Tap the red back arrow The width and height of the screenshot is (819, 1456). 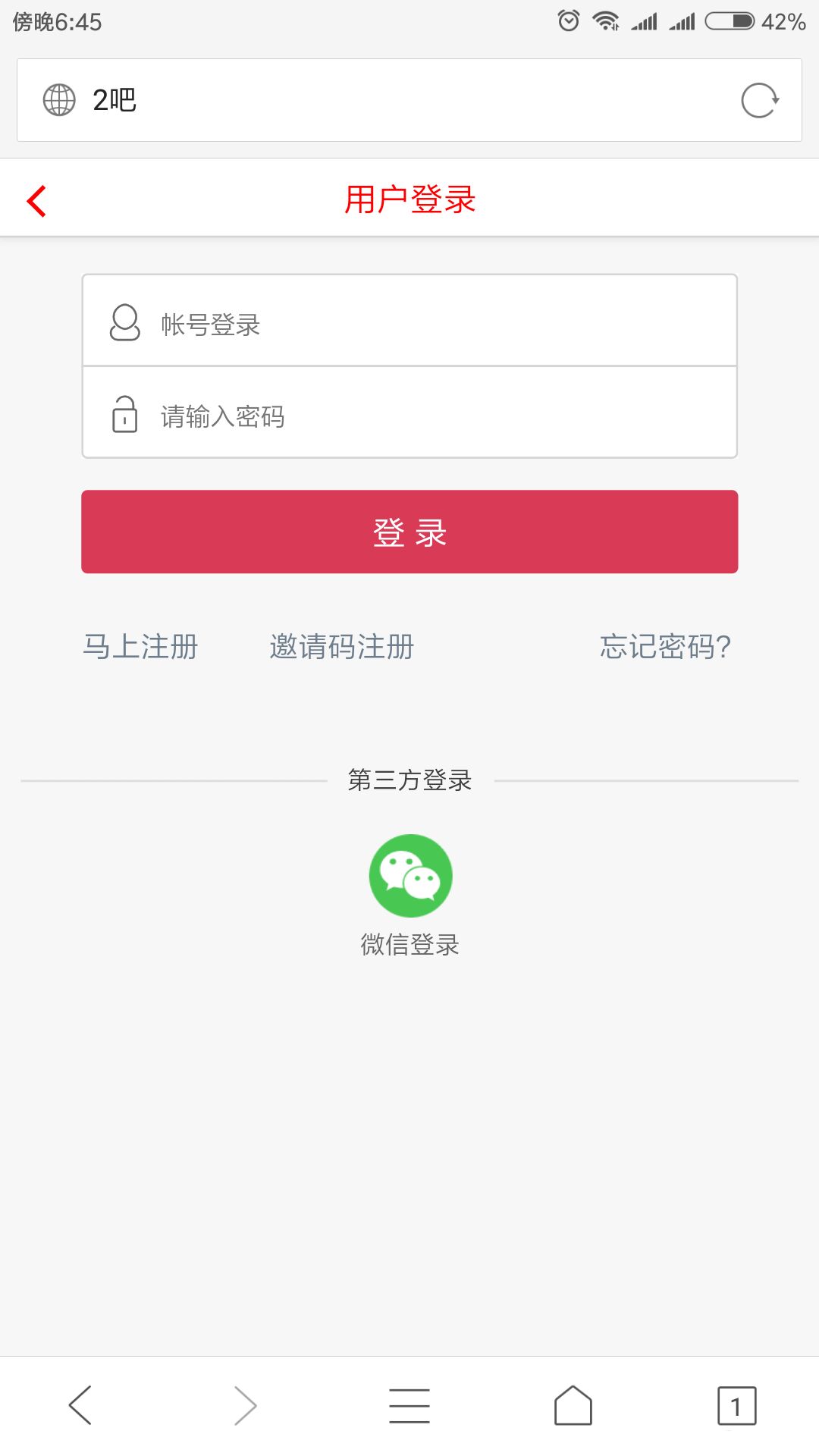click(36, 201)
